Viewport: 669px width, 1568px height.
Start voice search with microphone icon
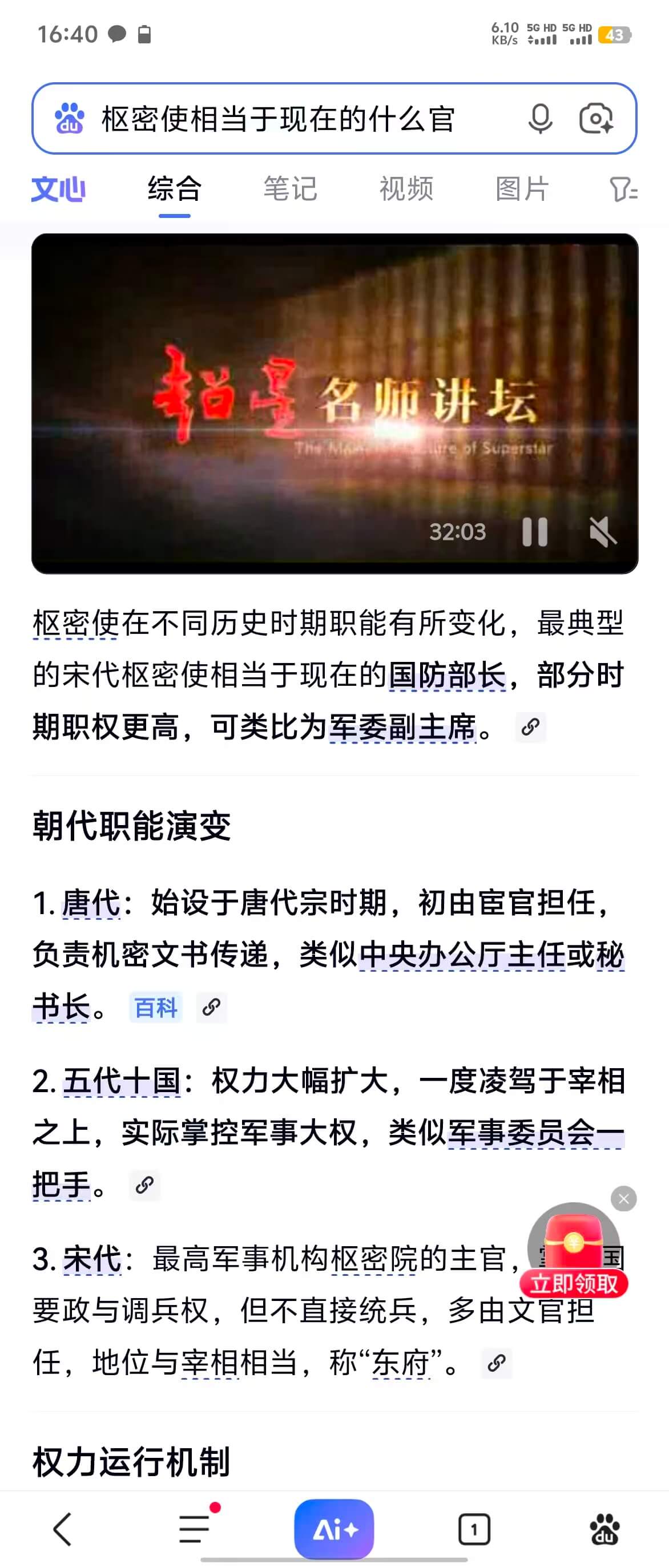[539, 119]
